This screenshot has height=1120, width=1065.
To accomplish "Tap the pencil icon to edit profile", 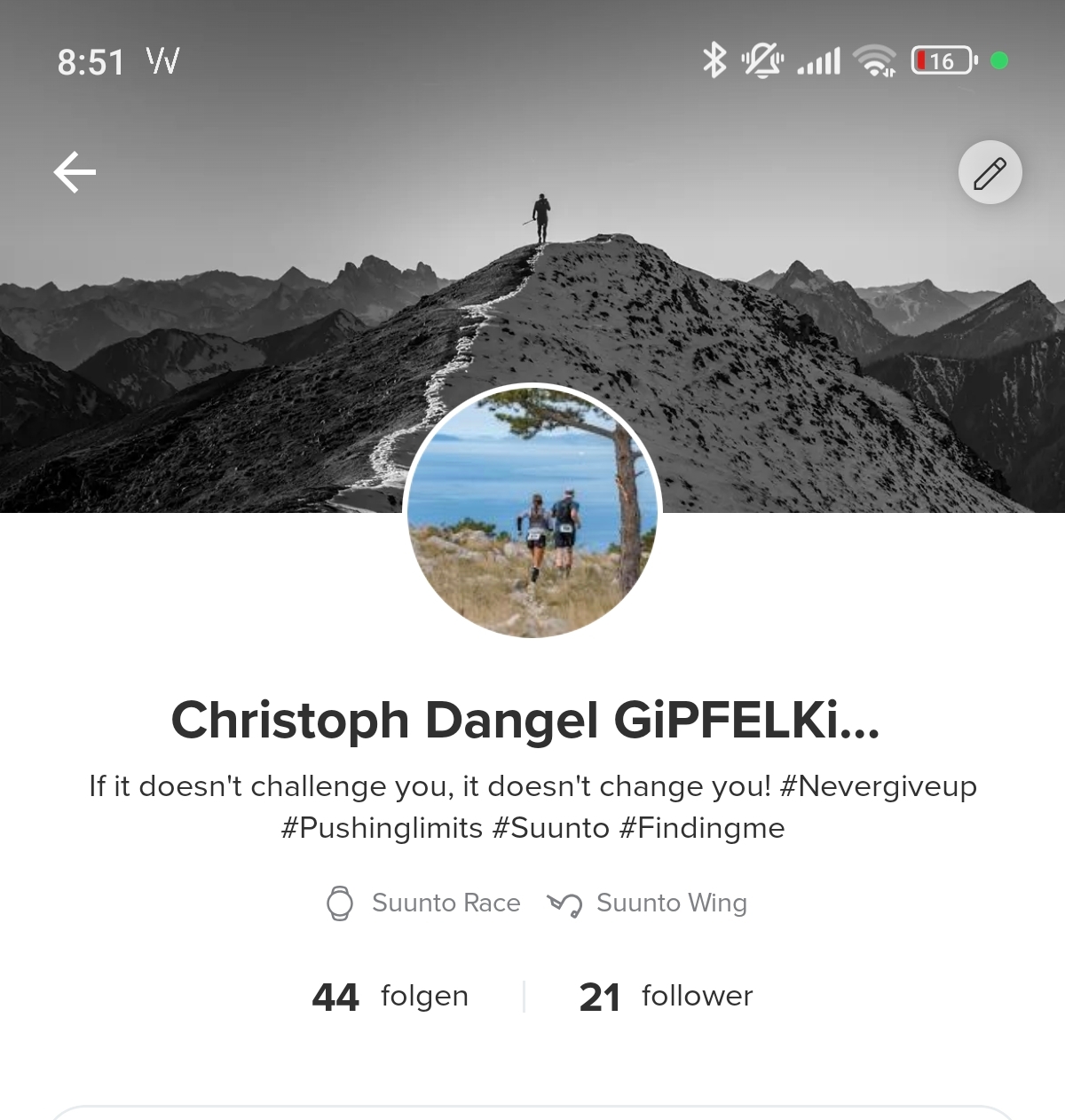I will click(990, 172).
